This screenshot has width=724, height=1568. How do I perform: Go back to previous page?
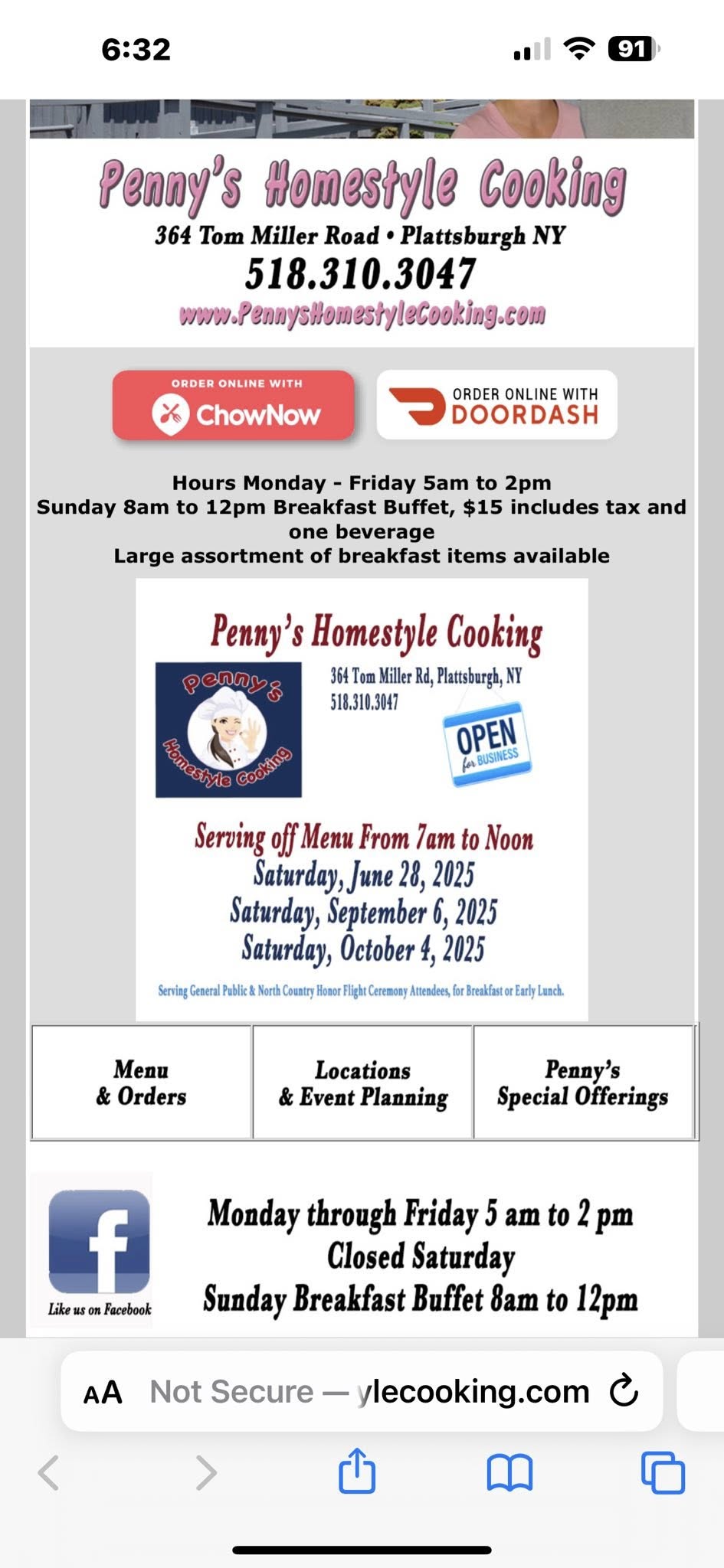[x=49, y=1472]
